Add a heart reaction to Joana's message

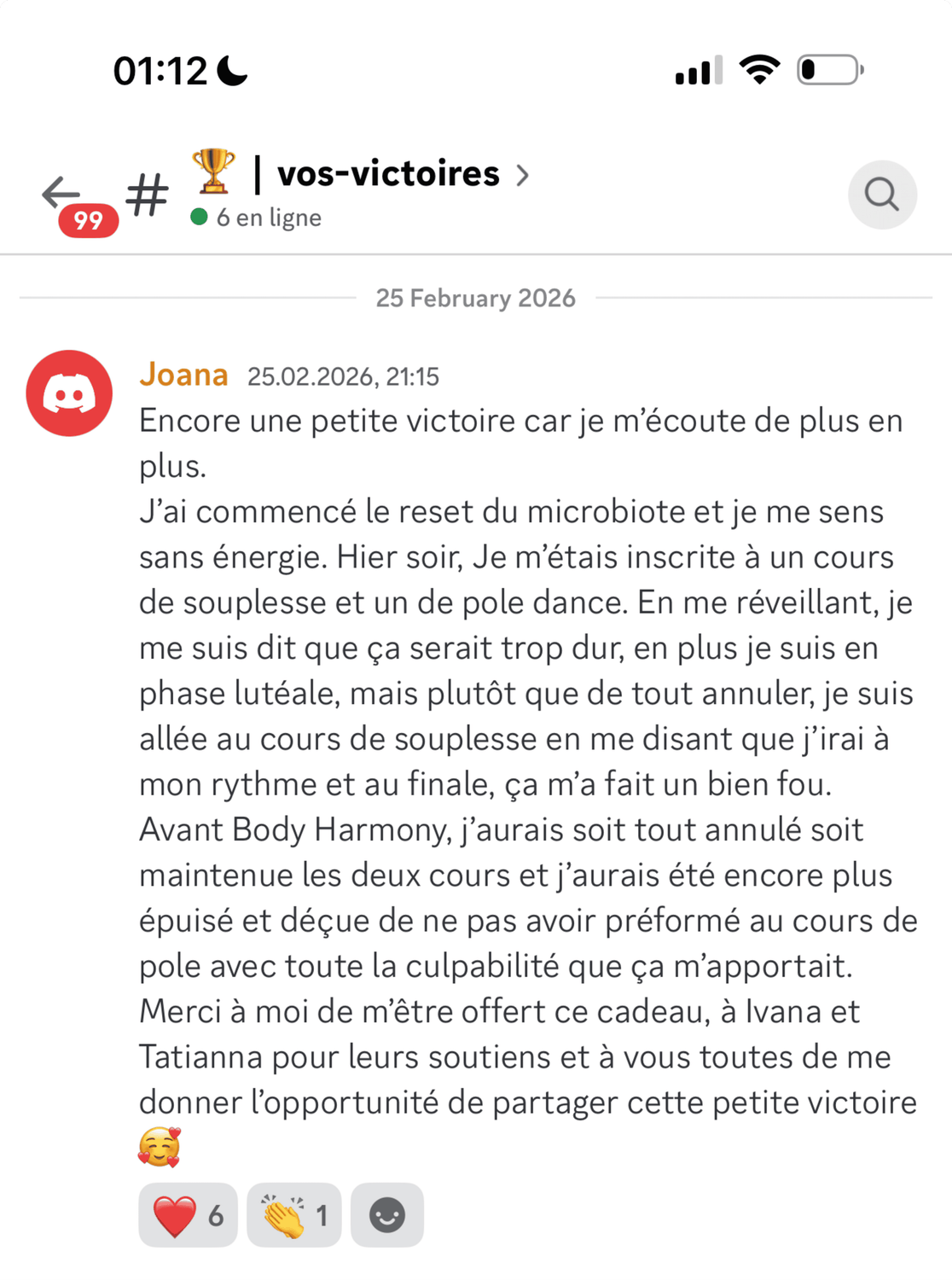coord(188,1215)
